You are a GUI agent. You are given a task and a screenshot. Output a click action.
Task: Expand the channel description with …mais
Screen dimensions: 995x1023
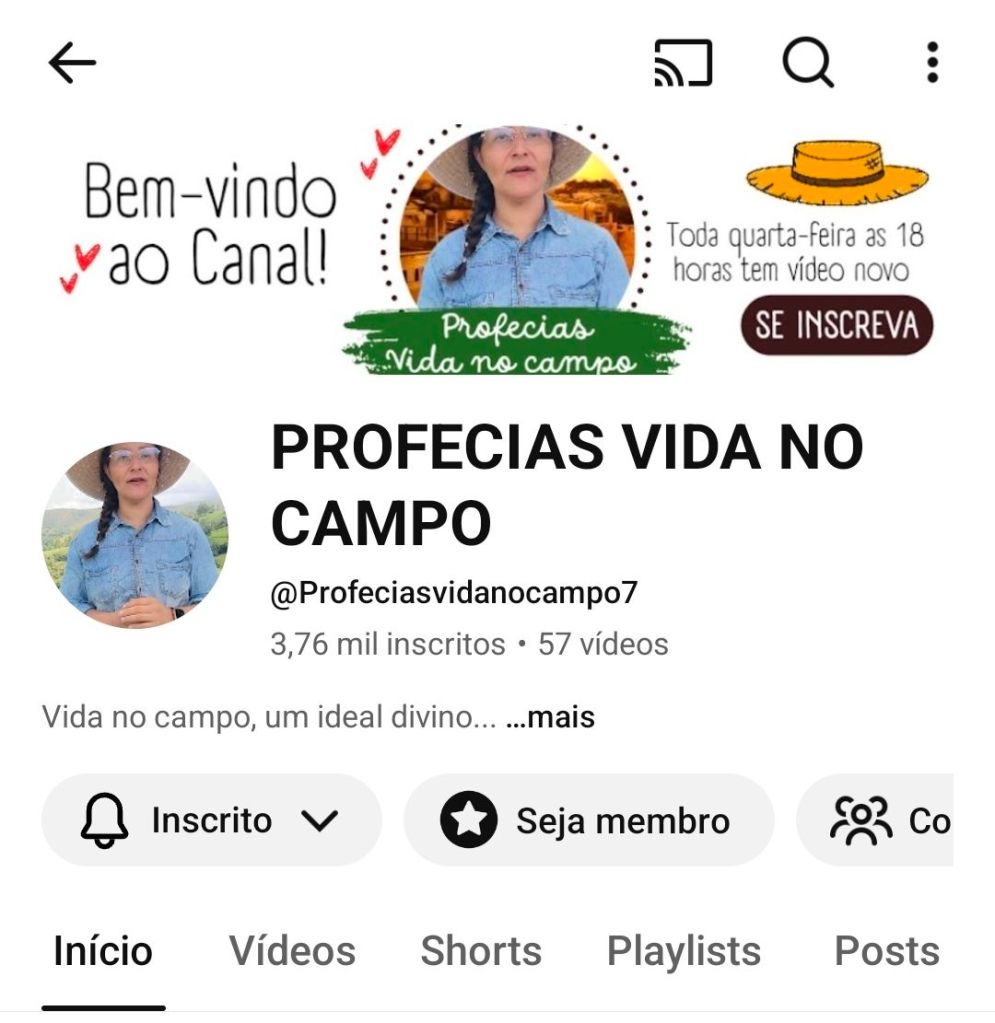click(x=550, y=717)
